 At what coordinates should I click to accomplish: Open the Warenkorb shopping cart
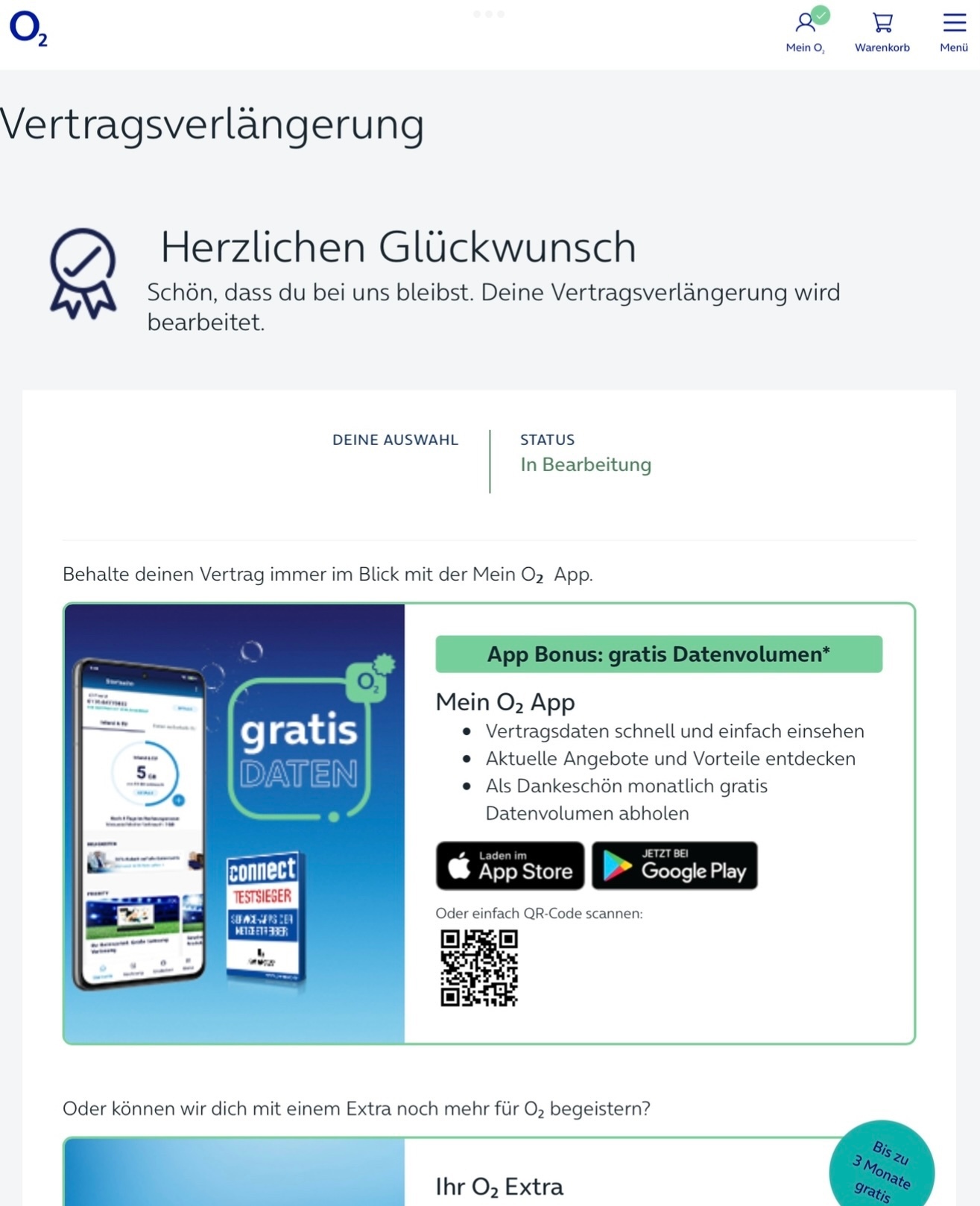[882, 32]
